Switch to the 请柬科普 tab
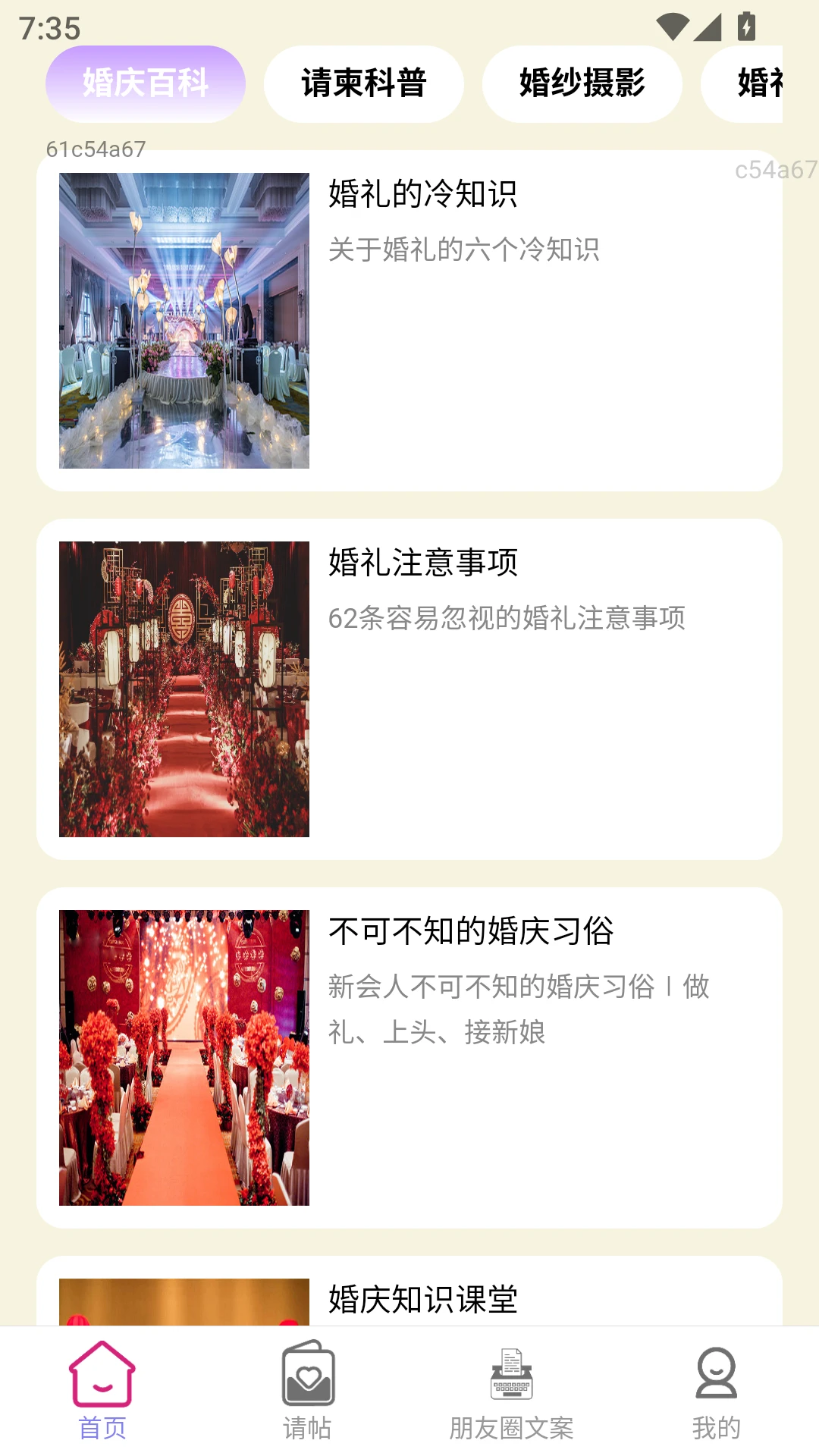This screenshot has height=1456, width=819. tap(363, 83)
